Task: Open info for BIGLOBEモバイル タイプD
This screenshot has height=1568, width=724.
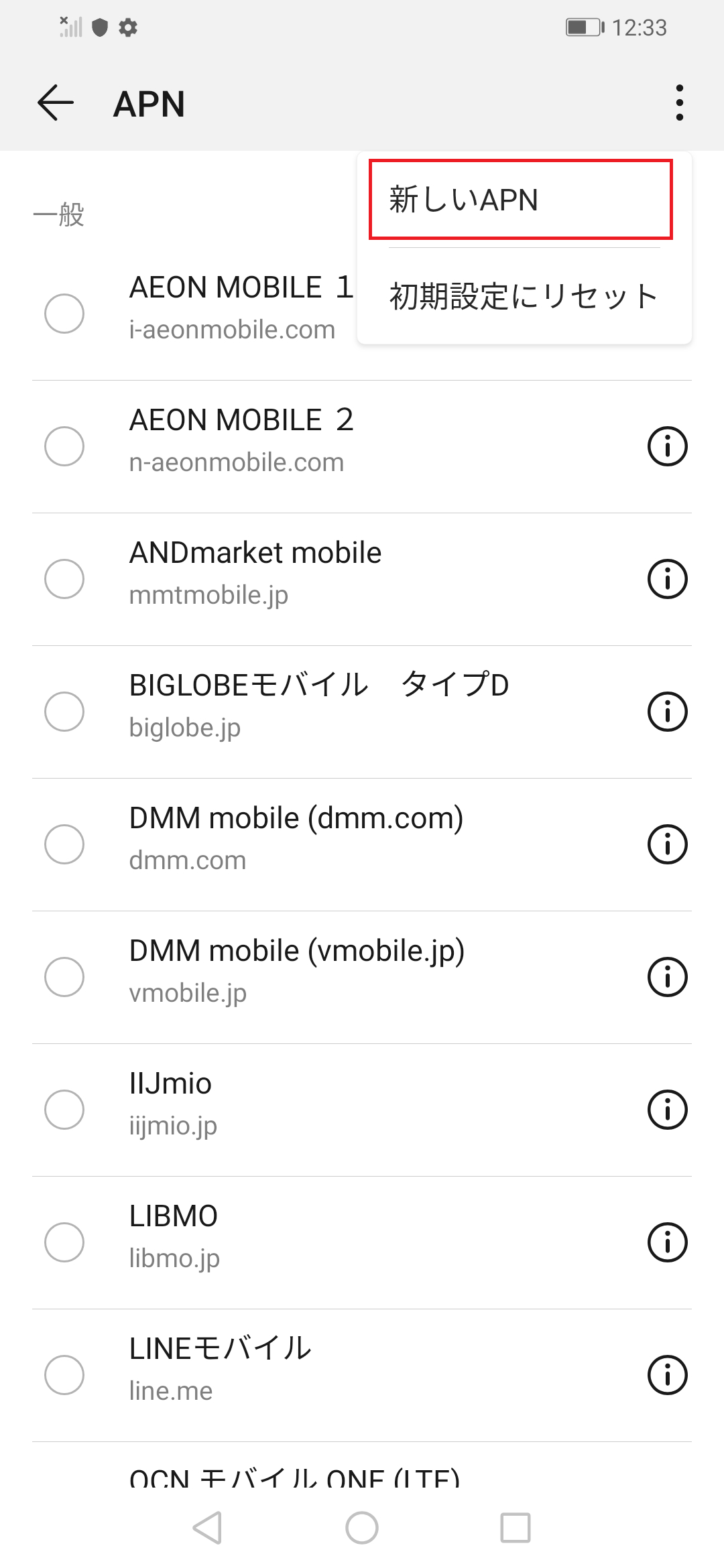Action: pyautogui.click(x=667, y=710)
